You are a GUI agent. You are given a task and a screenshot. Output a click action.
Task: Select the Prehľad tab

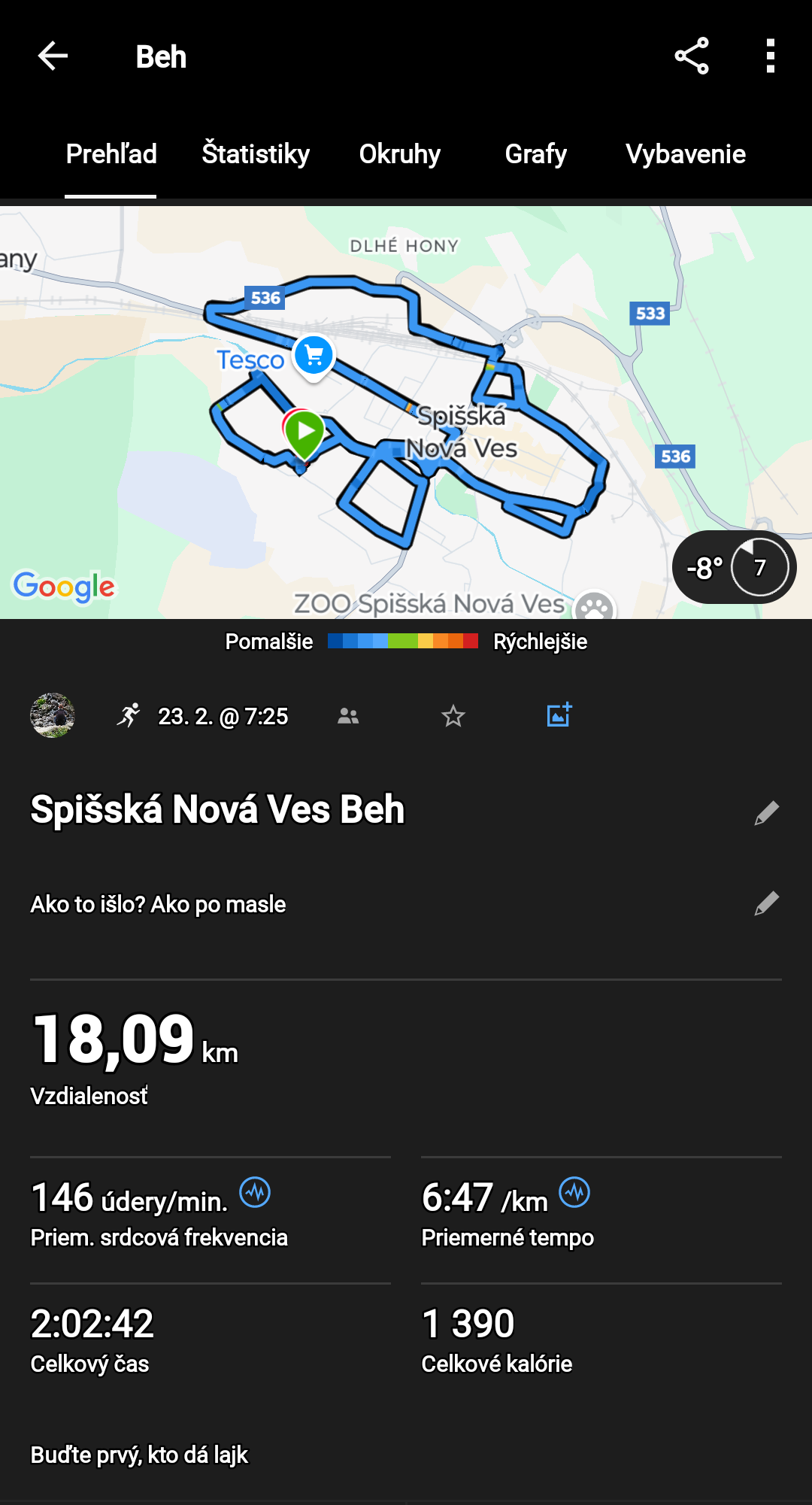pos(111,154)
